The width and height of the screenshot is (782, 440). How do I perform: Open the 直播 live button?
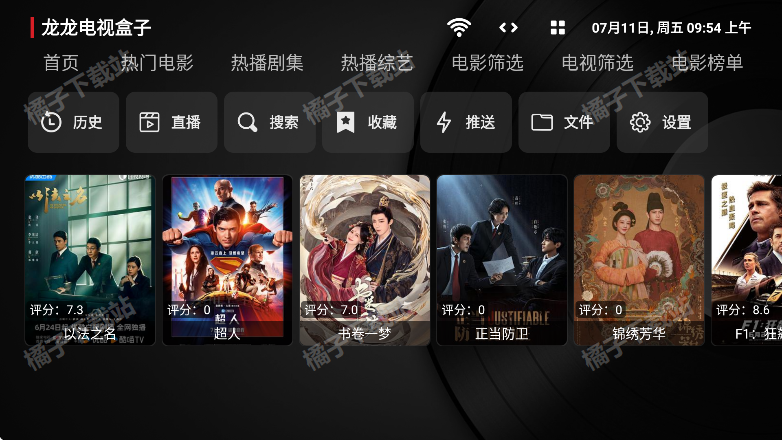[x=171, y=122]
